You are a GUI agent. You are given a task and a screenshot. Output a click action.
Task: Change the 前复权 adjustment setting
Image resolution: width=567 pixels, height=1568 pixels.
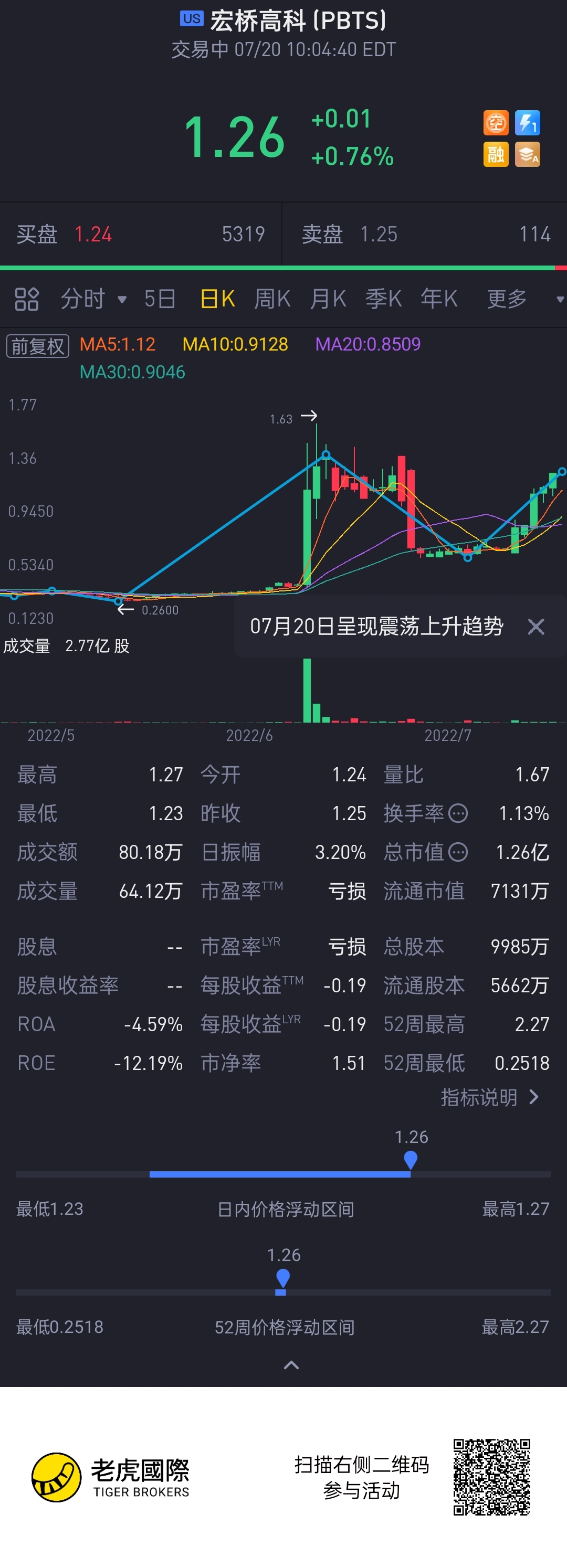pyautogui.click(x=38, y=346)
